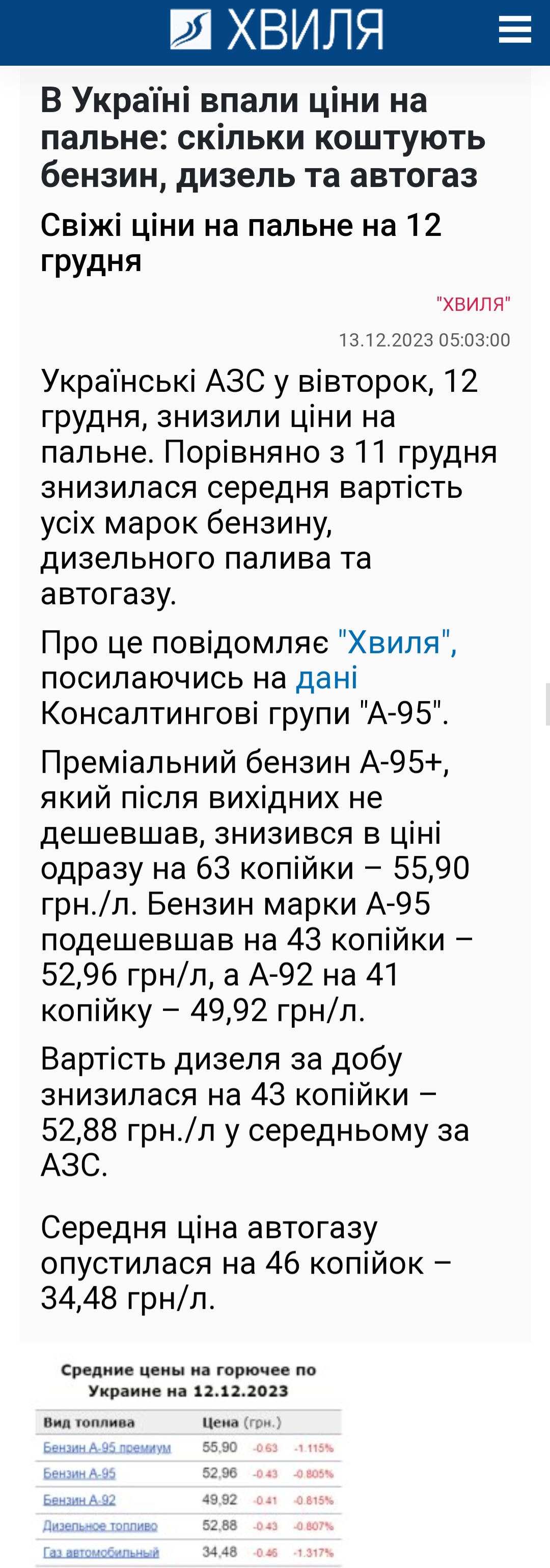Open the Хвиля logo home link
Image resolution: width=550 pixels, height=1568 pixels.
tap(276, 29)
